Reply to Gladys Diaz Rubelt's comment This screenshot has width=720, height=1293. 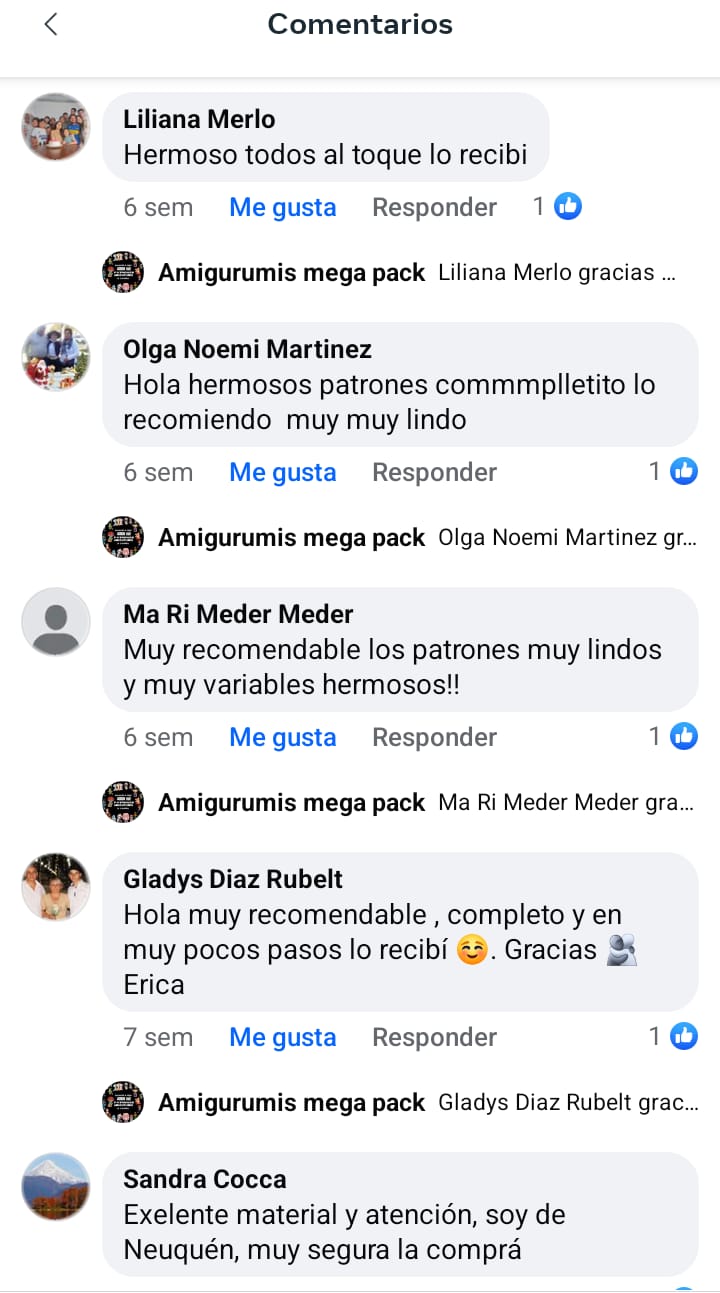434,1037
